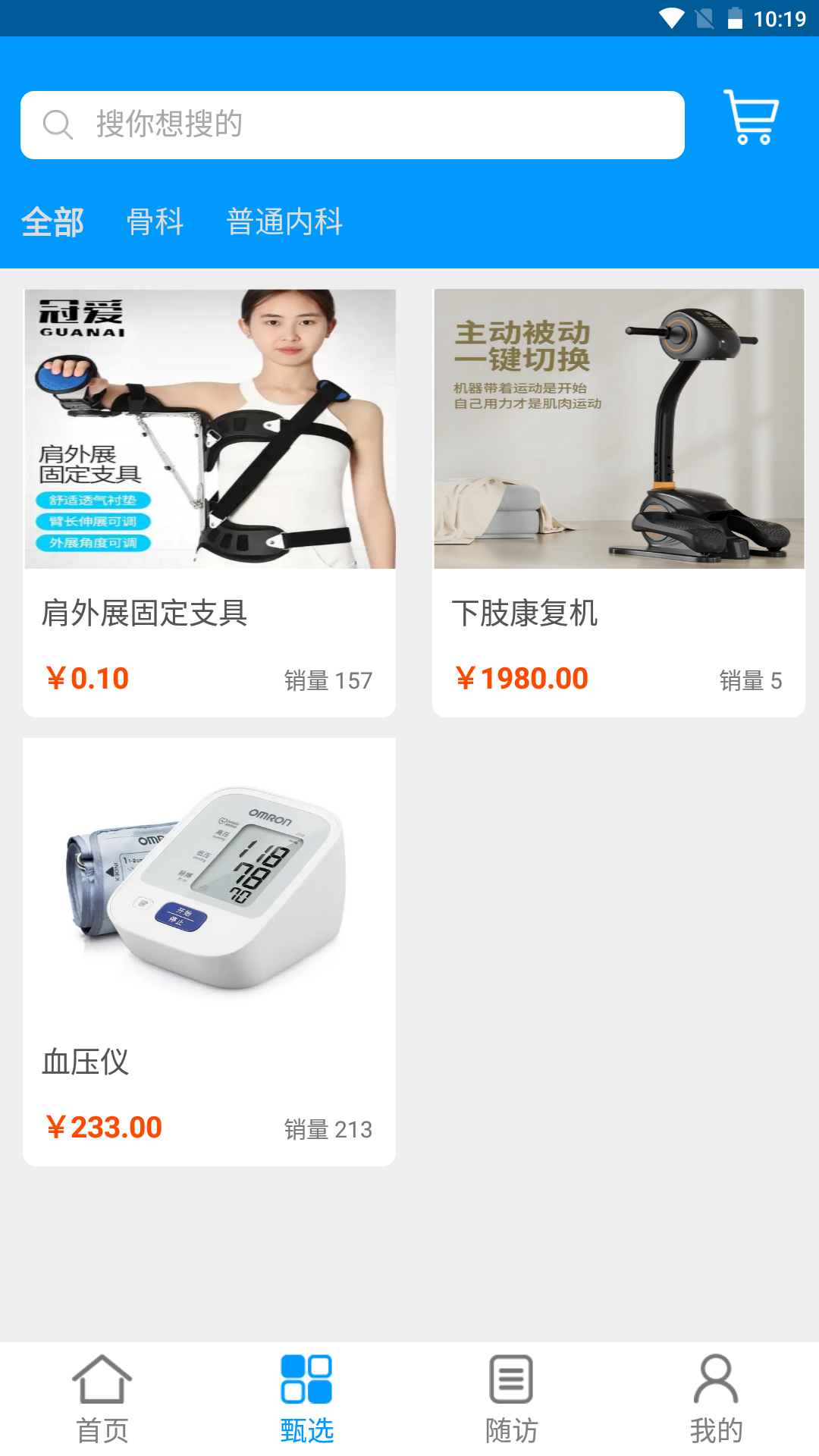Image resolution: width=819 pixels, height=1456 pixels.
Task: Open the shopping cart
Action: point(751,118)
